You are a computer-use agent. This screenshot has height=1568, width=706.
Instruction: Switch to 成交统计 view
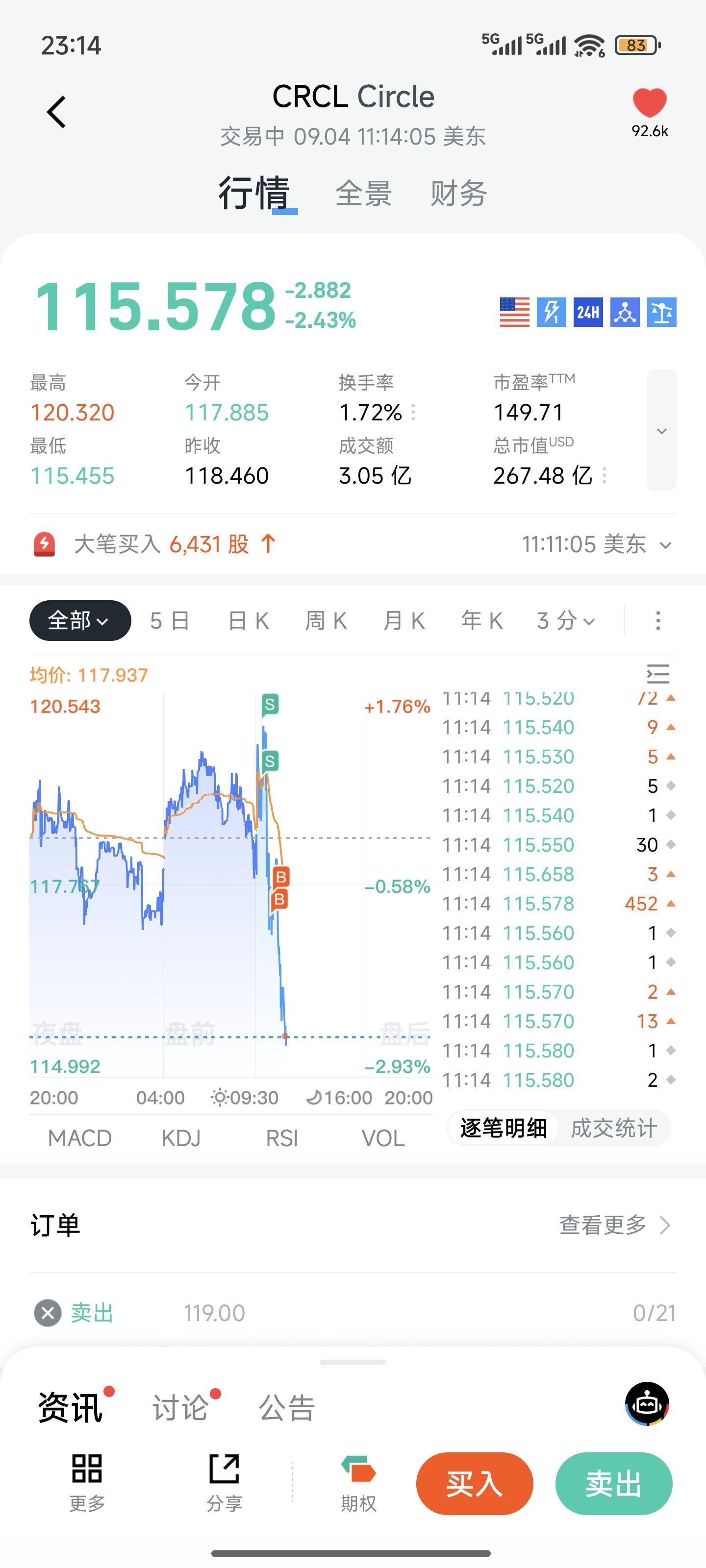[x=613, y=1128]
